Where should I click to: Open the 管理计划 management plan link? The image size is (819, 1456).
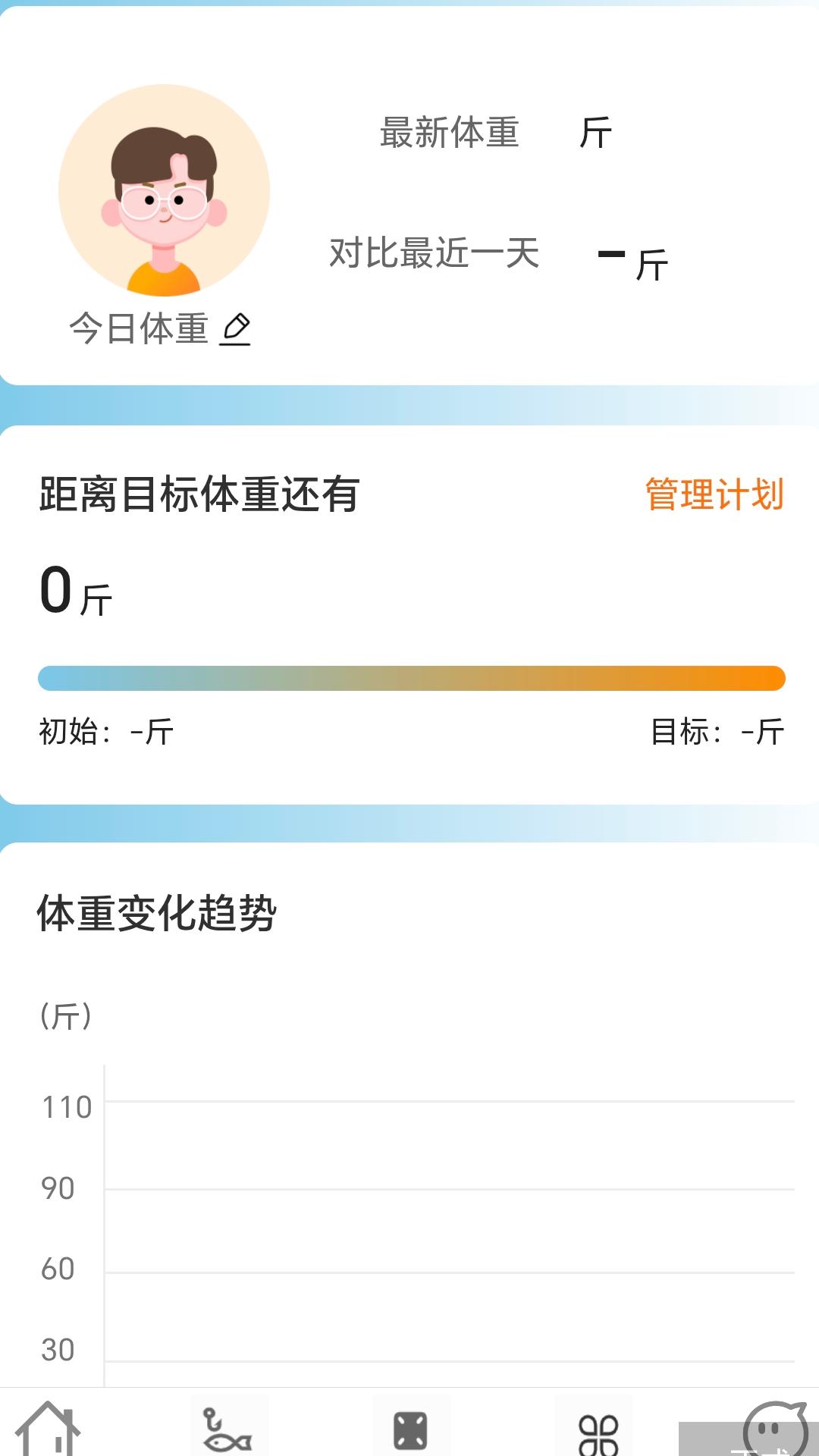[714, 493]
